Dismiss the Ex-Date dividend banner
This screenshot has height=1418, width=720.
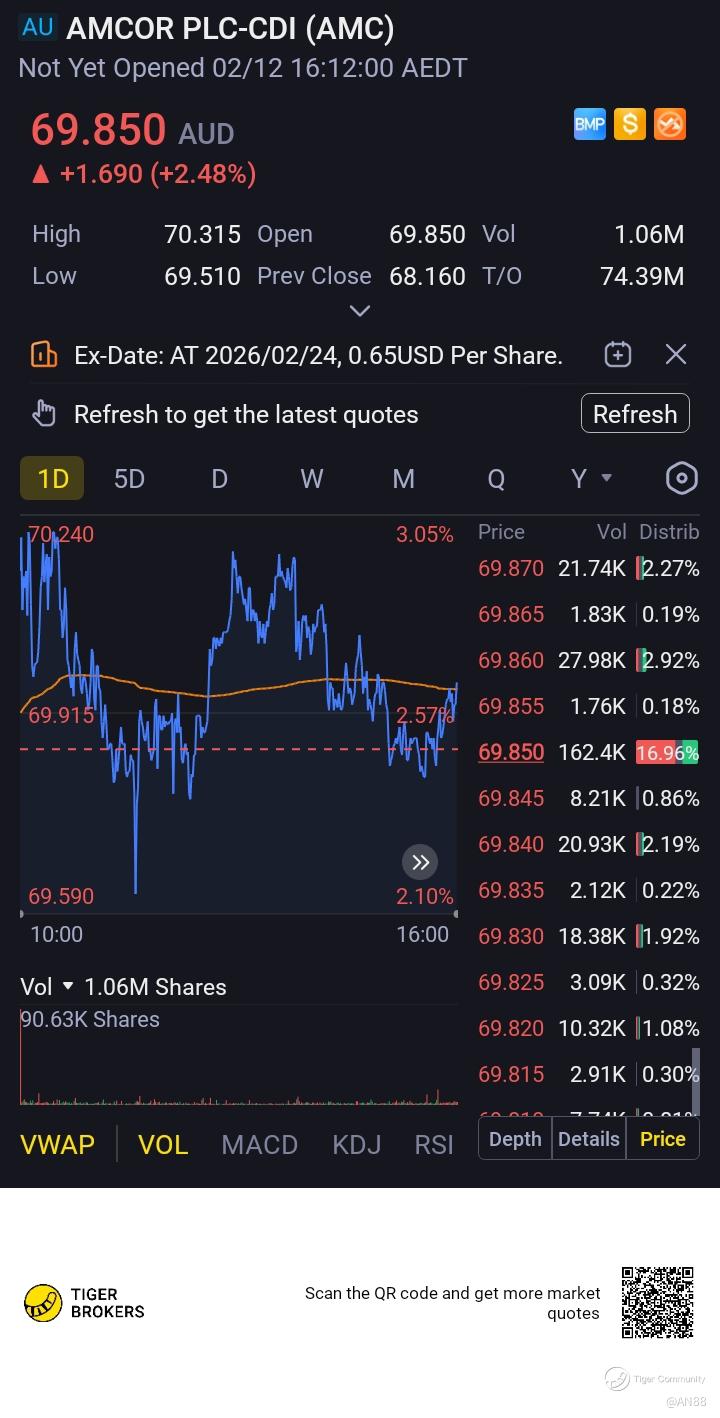(676, 354)
